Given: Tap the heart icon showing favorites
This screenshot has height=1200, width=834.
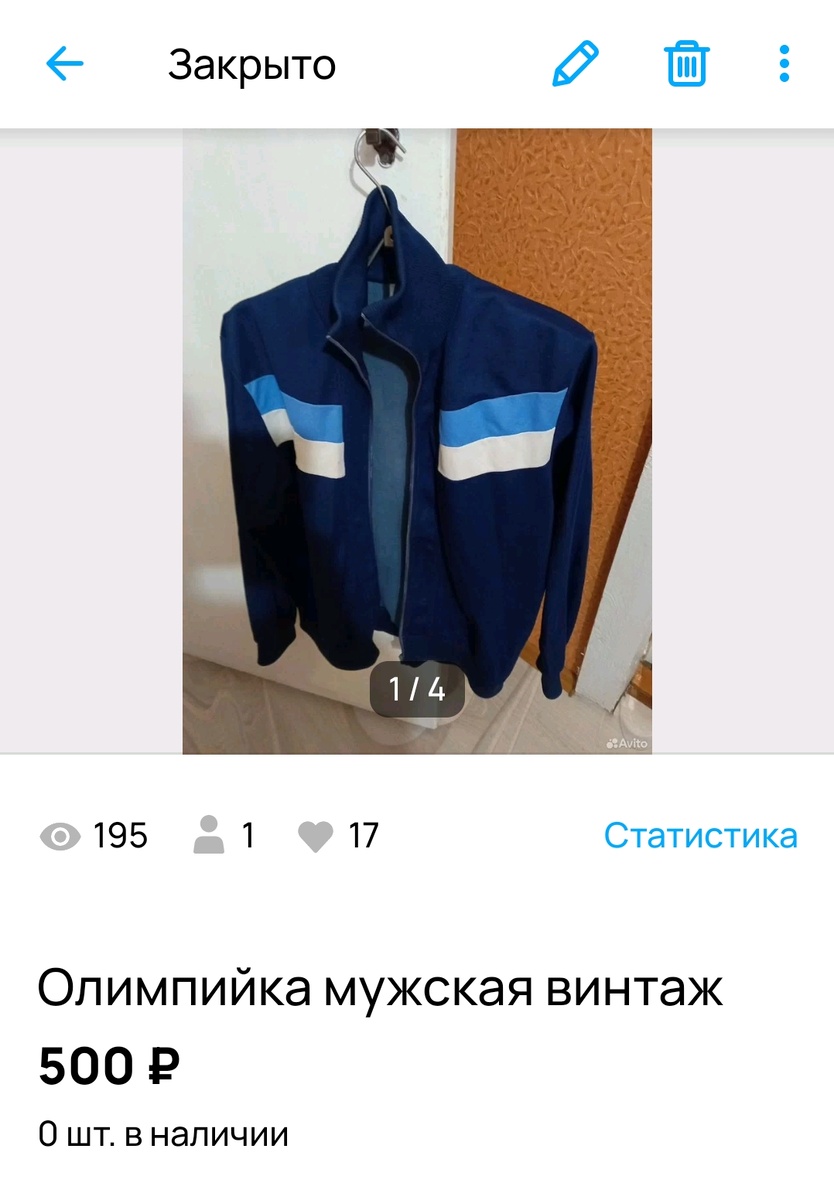Looking at the screenshot, I should click(314, 836).
